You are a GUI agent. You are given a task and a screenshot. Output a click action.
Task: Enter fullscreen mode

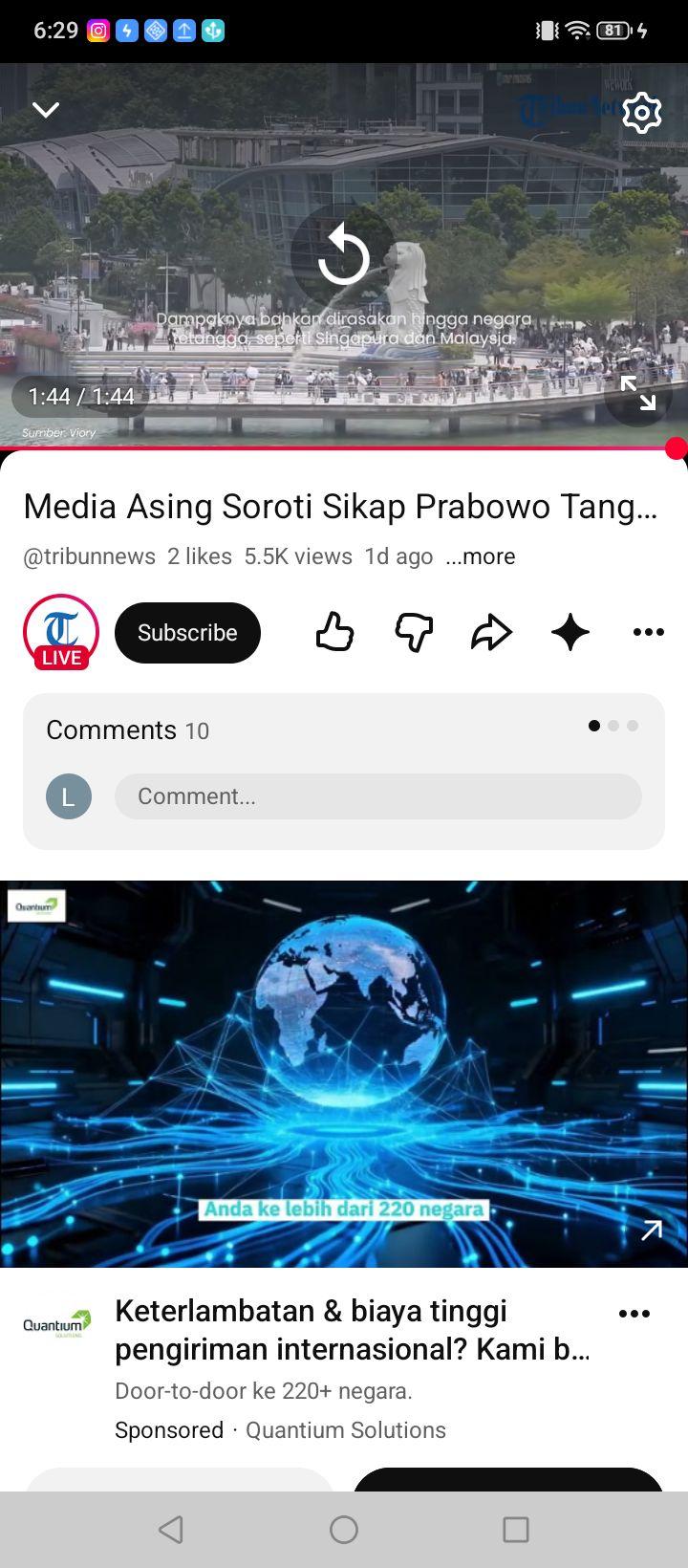[638, 393]
